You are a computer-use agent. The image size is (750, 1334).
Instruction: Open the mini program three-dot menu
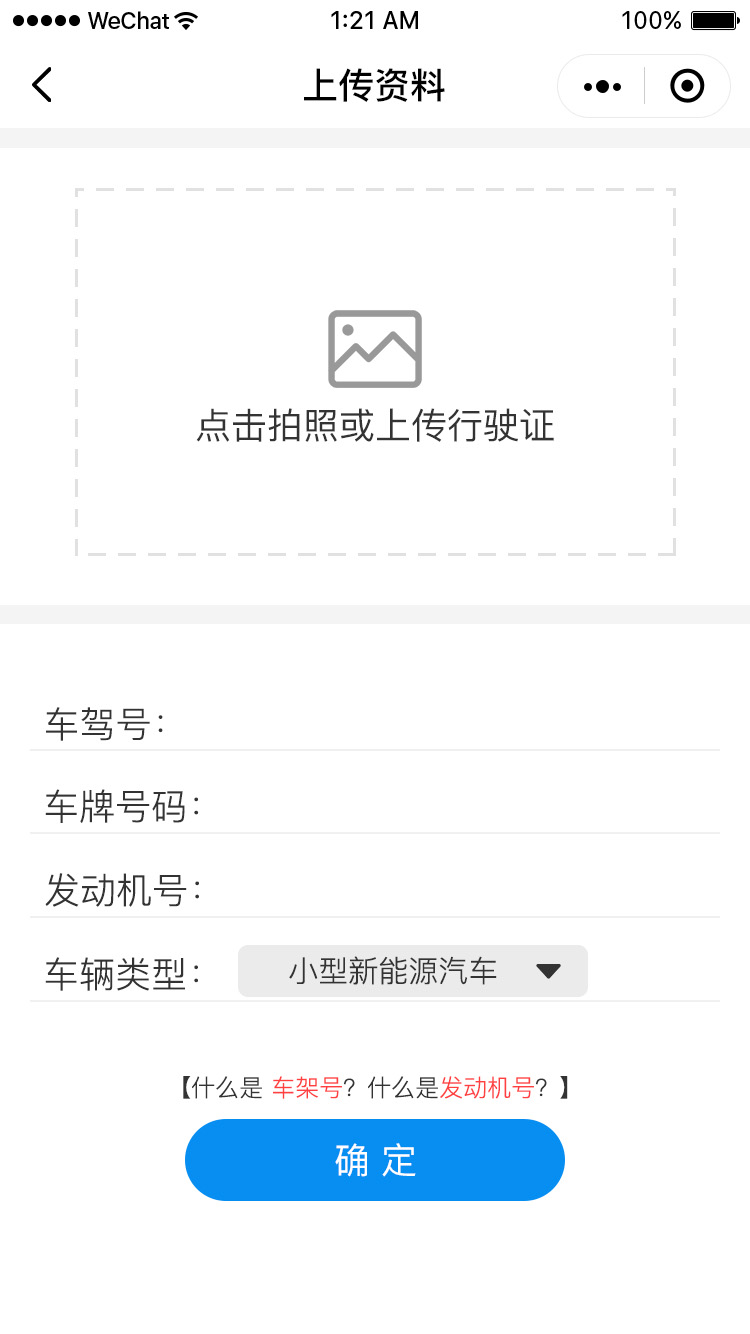click(x=602, y=87)
